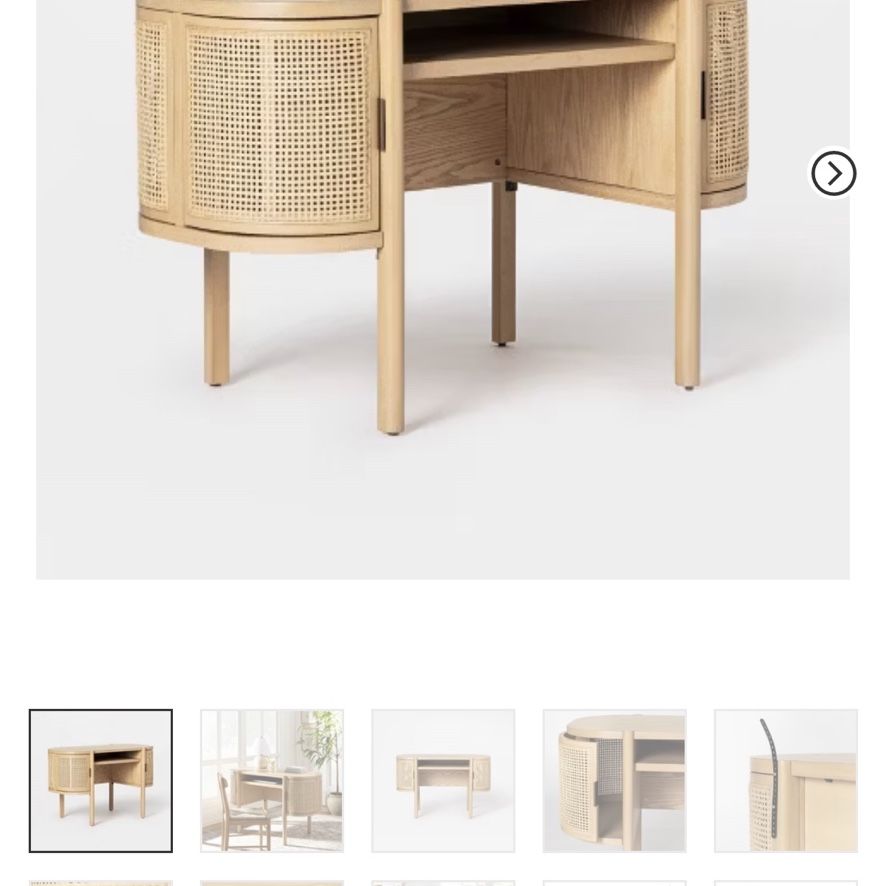Show the next product image with arrow

pos(833,173)
